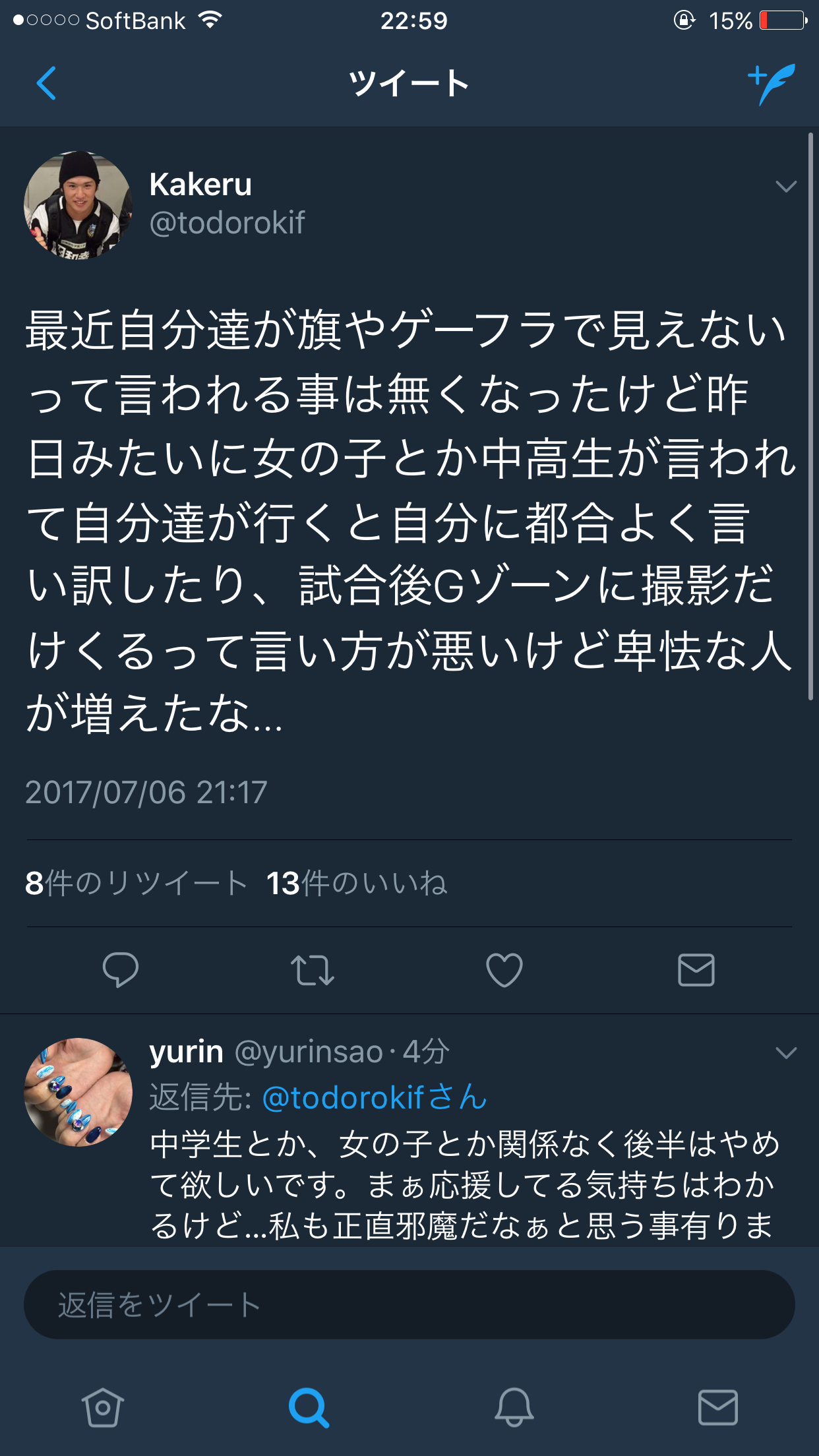The width and height of the screenshot is (819, 1456).
Task: Share Kakeru's tweet via direct message
Action: (696, 970)
